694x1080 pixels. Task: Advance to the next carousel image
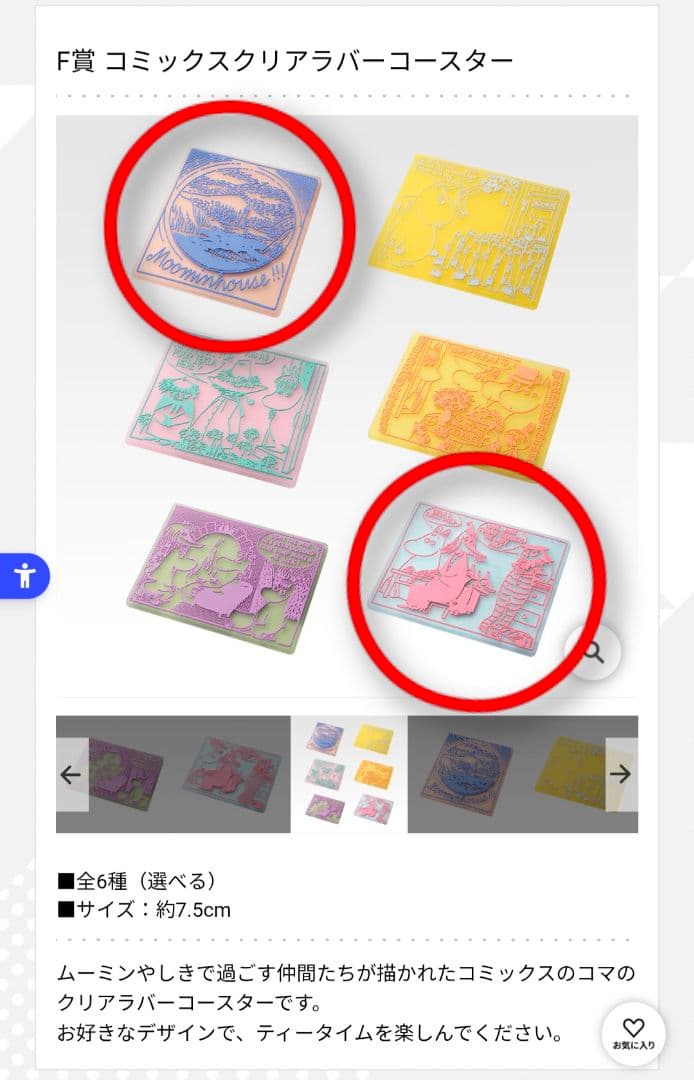pos(621,774)
